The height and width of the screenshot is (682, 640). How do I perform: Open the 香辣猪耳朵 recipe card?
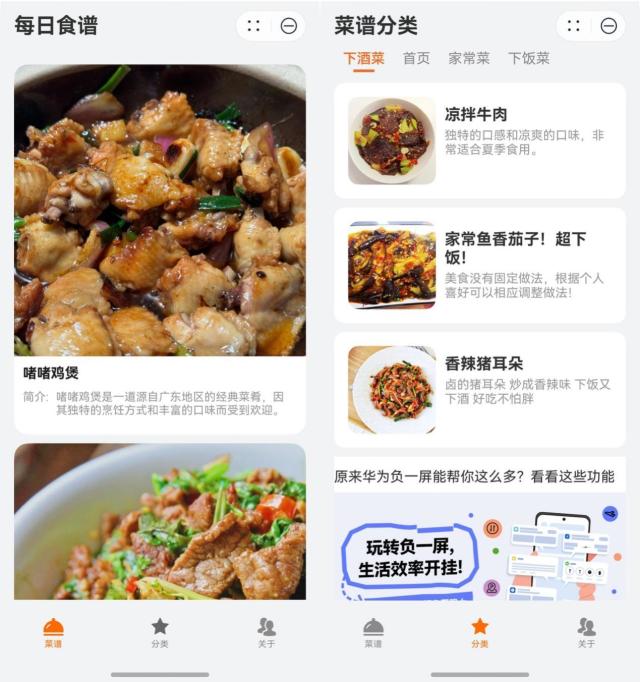(479, 389)
